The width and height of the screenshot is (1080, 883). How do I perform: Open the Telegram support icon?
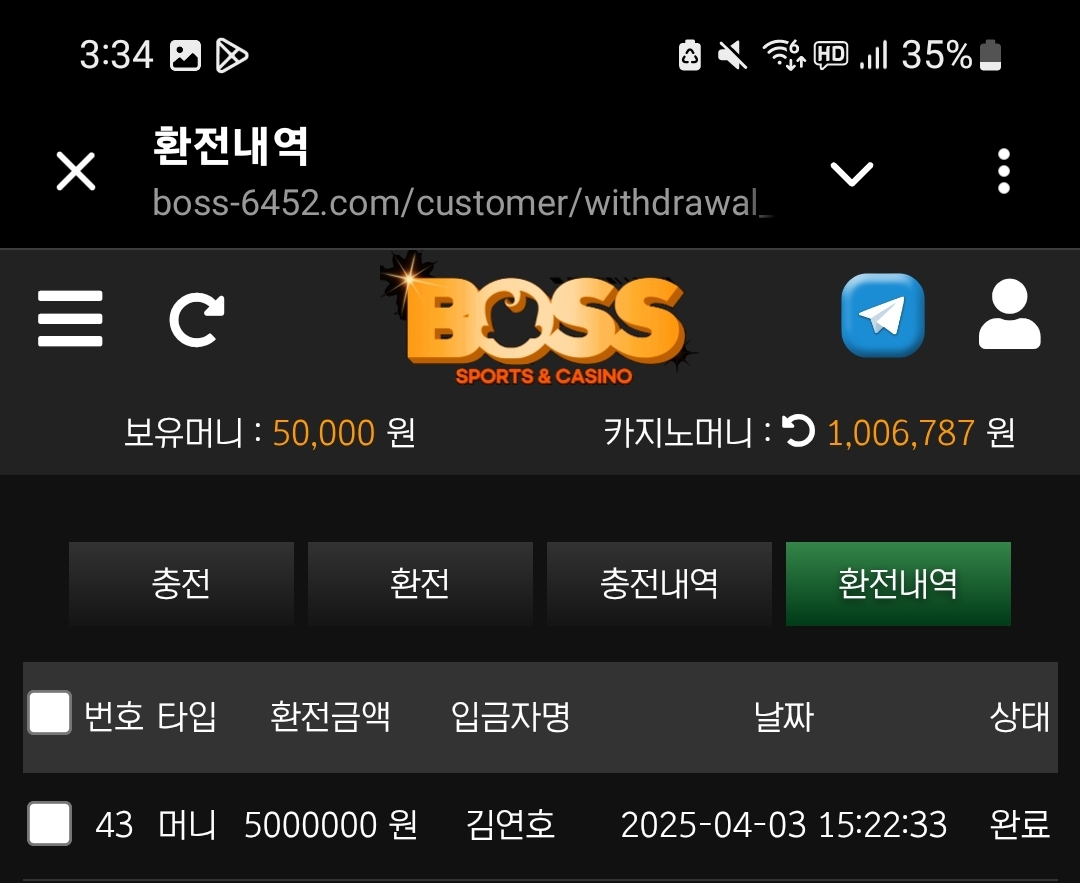pyautogui.click(x=882, y=316)
